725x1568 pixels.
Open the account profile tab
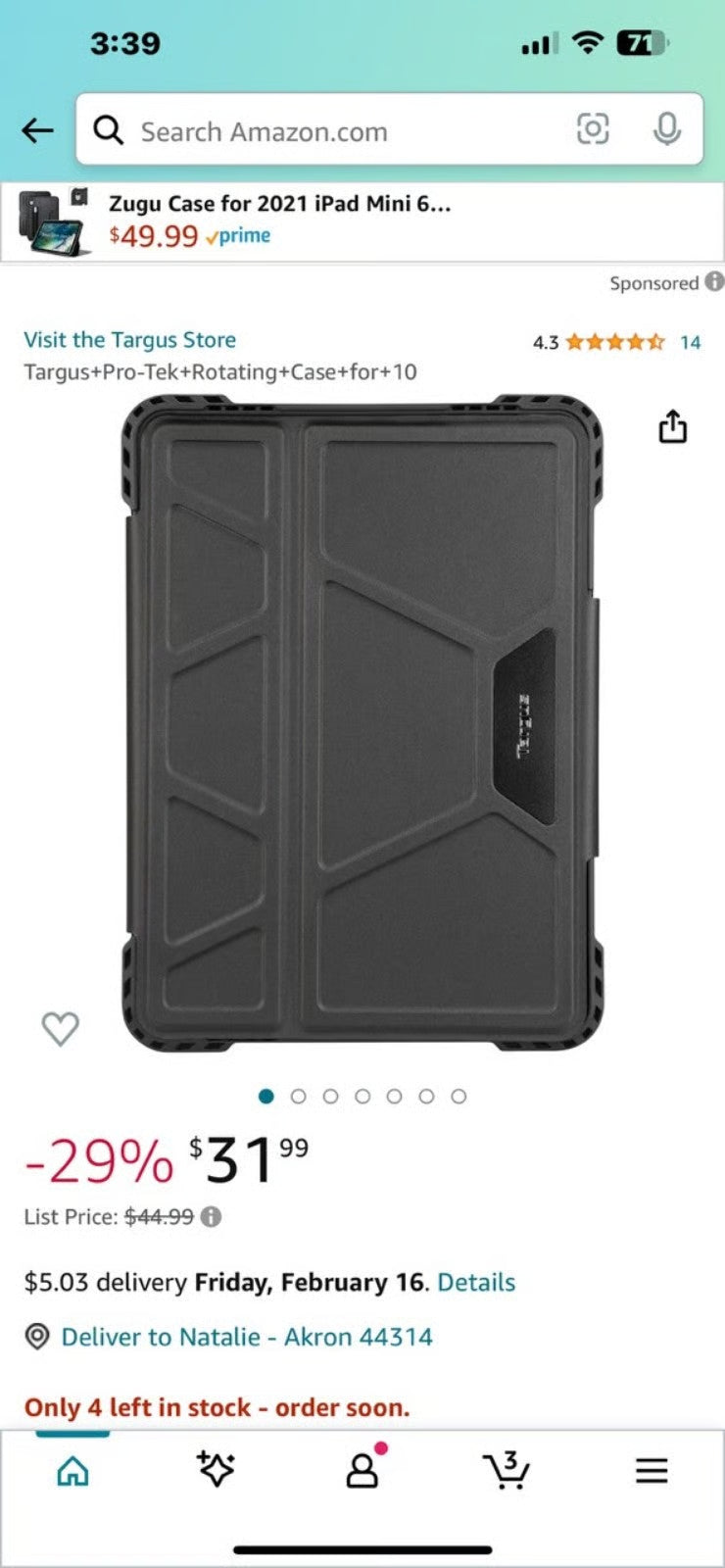(x=362, y=1470)
